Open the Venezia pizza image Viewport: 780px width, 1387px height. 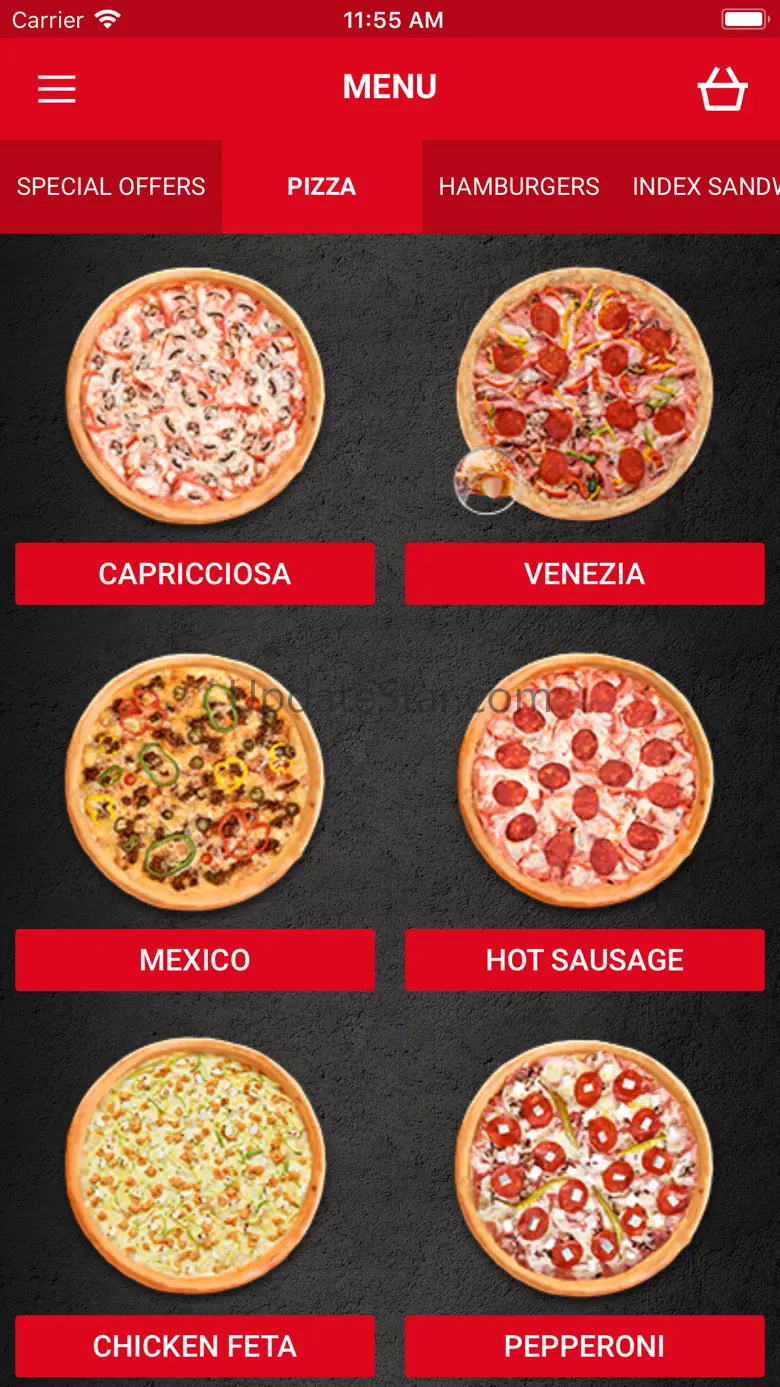click(585, 393)
